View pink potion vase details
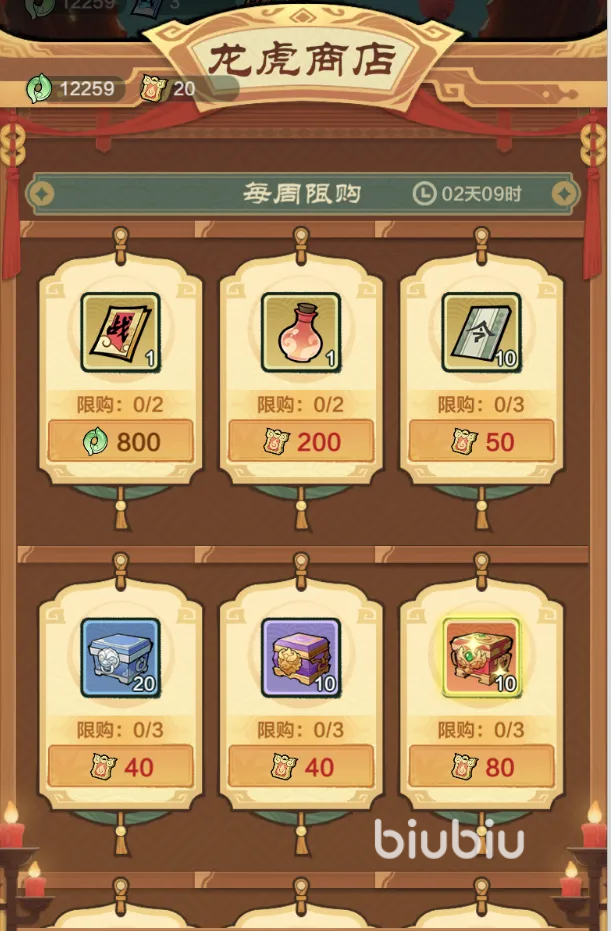This screenshot has height=931, width=611. [x=301, y=333]
